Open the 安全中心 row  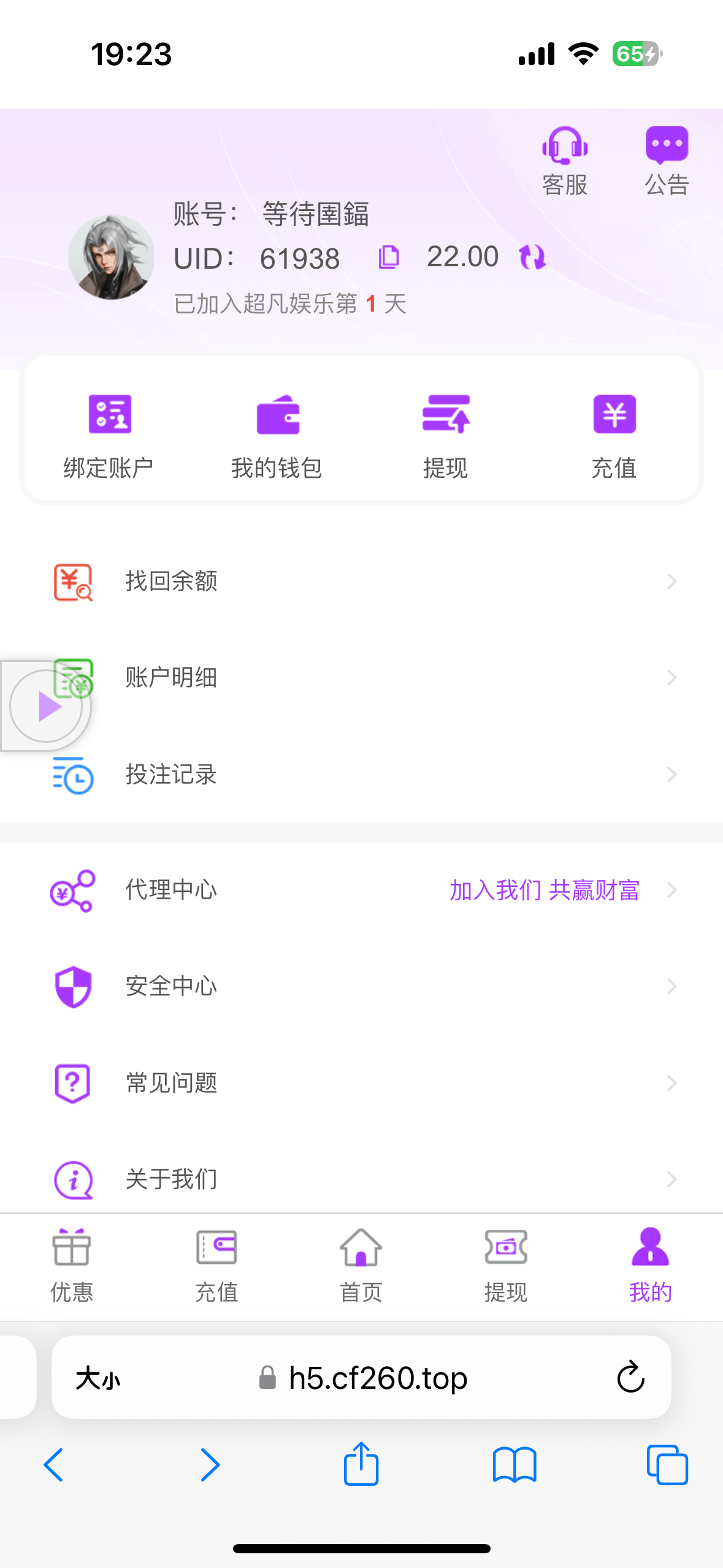click(x=362, y=986)
